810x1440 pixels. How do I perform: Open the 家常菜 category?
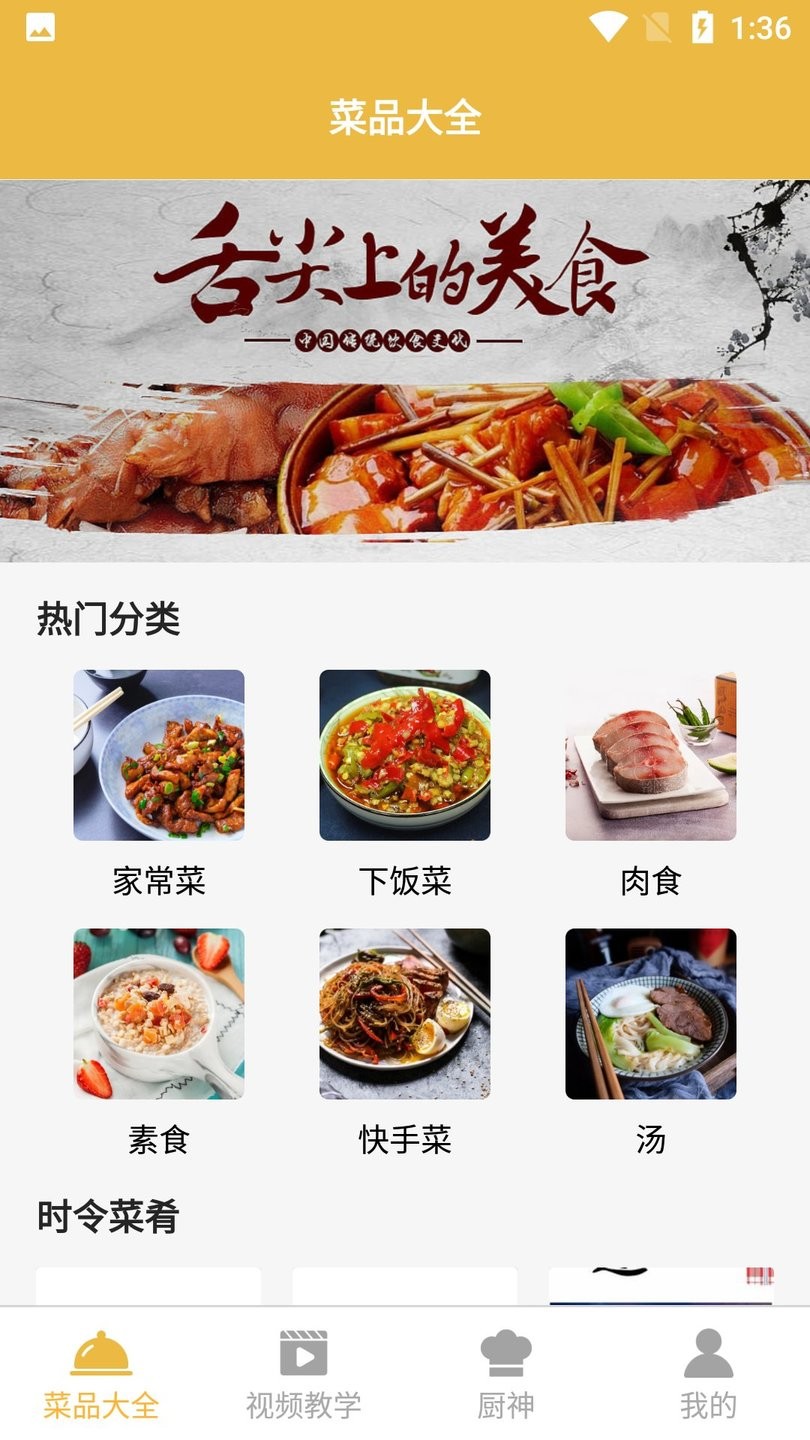157,757
